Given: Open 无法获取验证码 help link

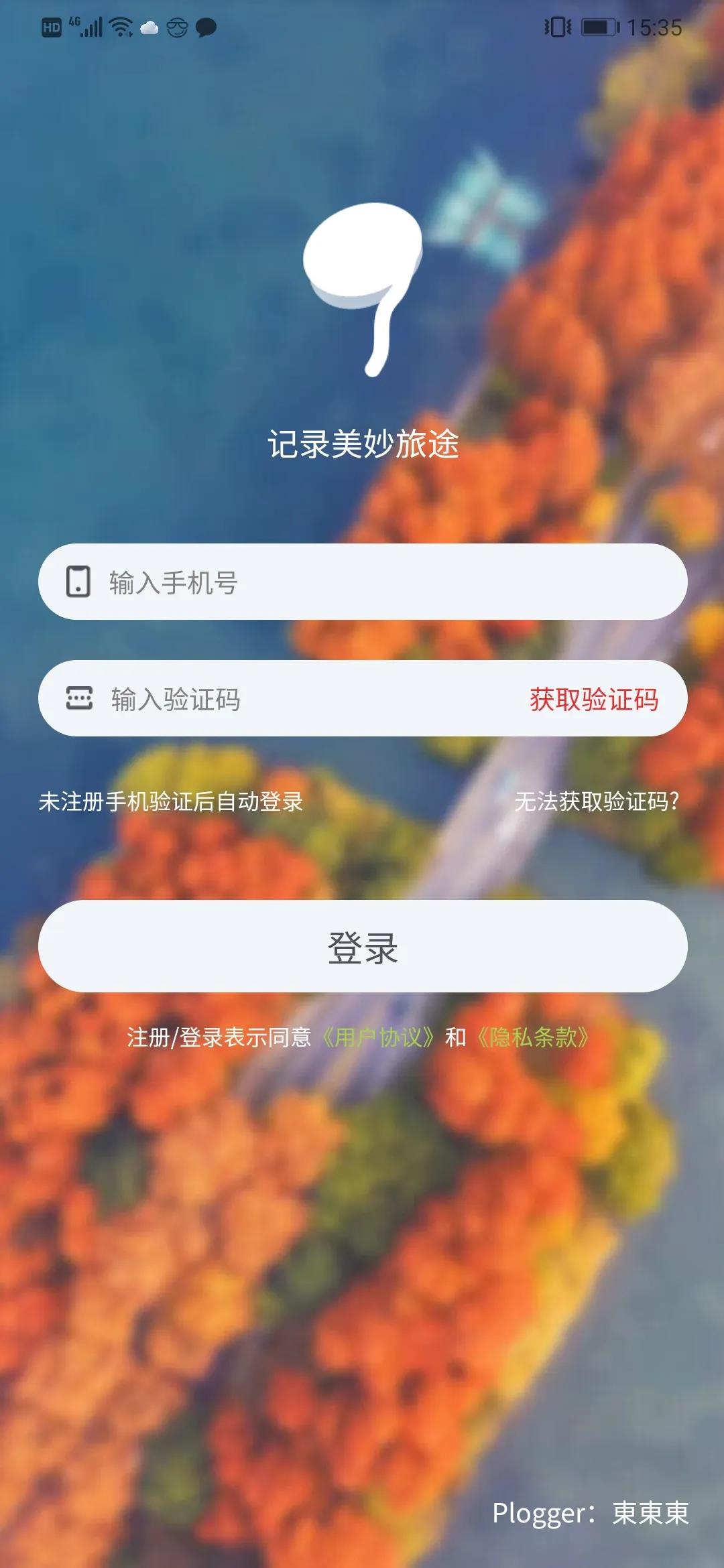Looking at the screenshot, I should (597, 801).
